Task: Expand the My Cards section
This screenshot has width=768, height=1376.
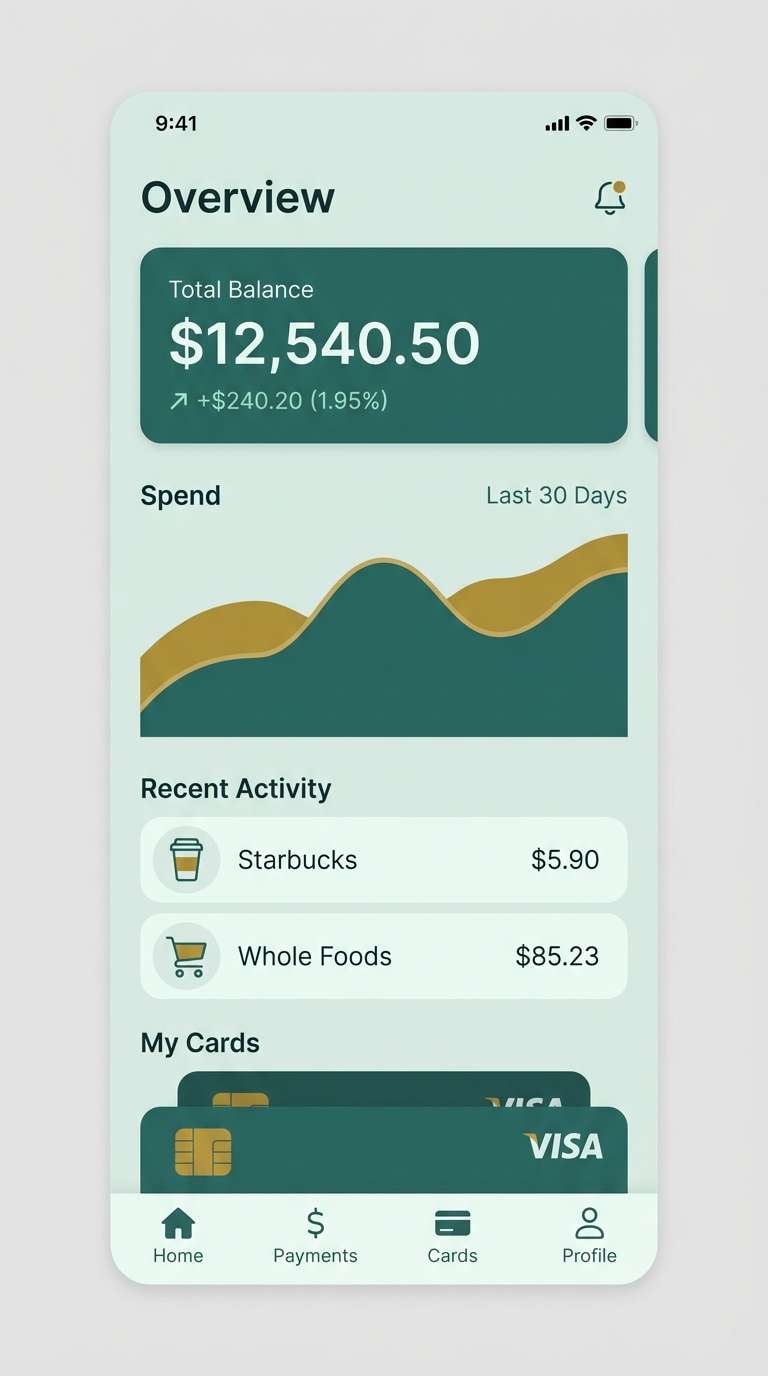Action: pos(200,1043)
